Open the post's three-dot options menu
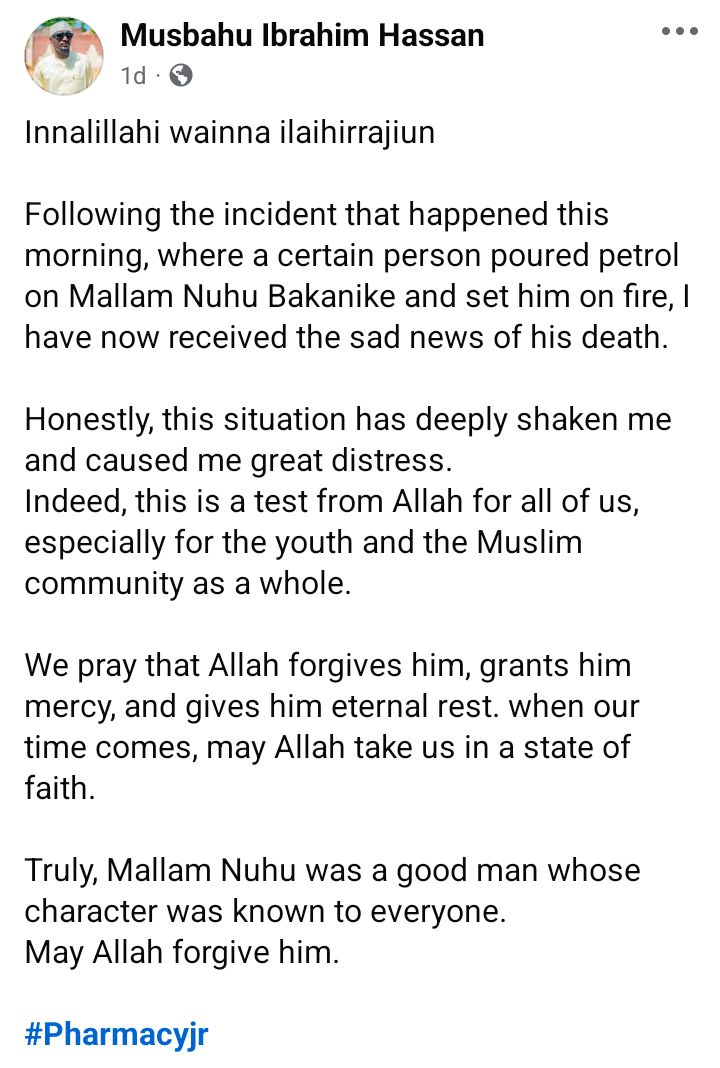The height and width of the screenshot is (1068, 720). (x=679, y=32)
